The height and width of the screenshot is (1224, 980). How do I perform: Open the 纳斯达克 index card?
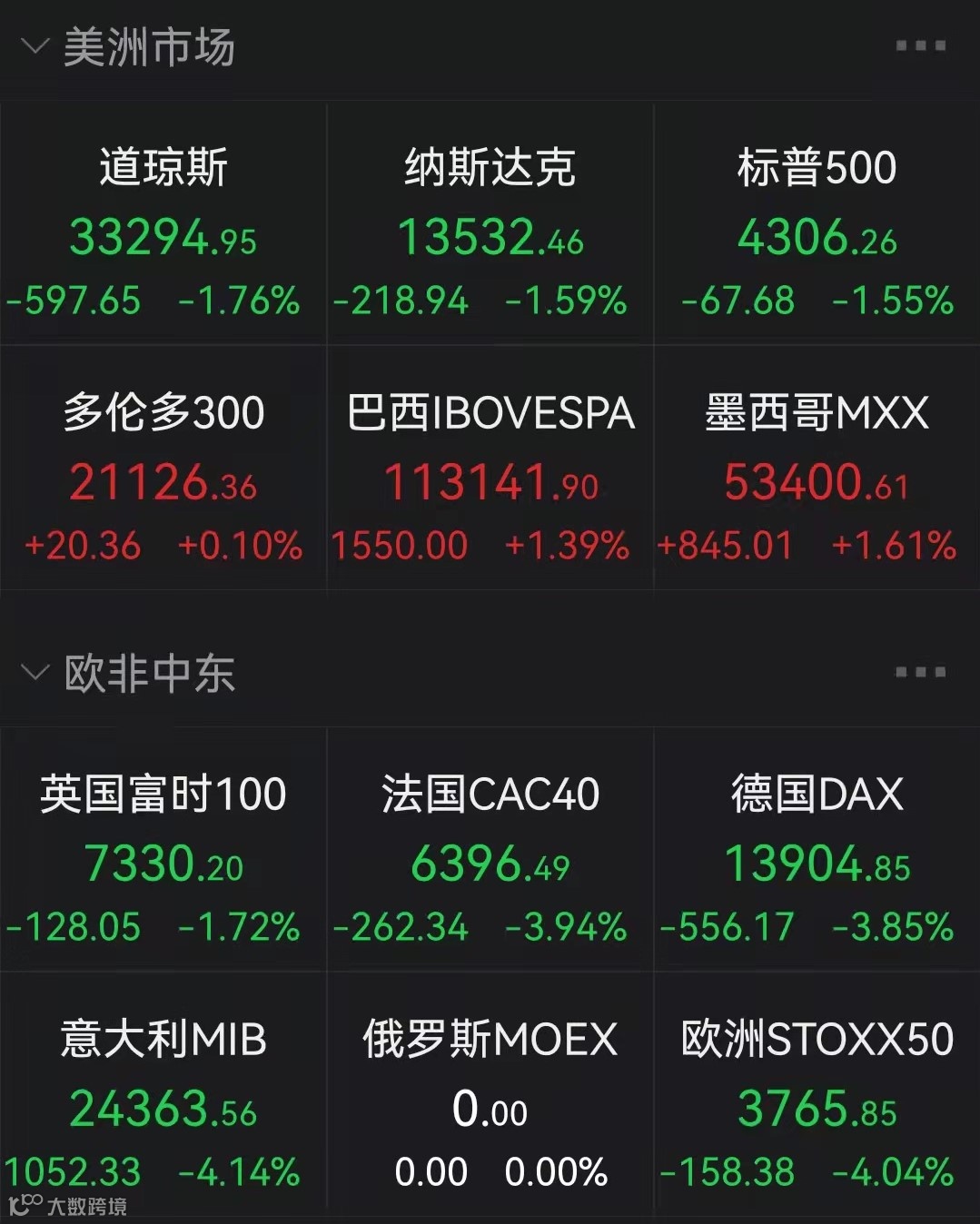[x=490, y=223]
